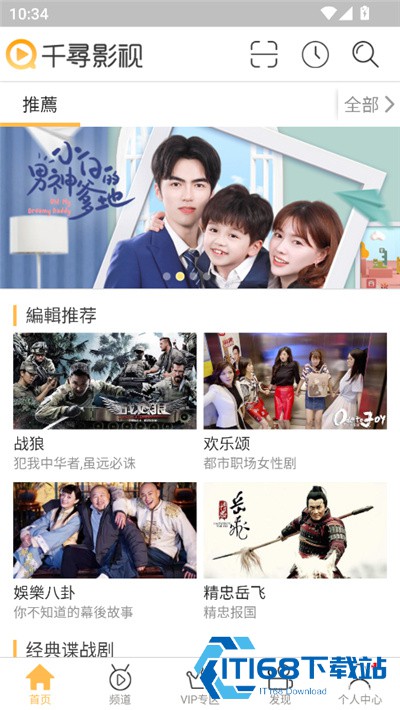400x710 pixels.
Task: Switch to 发现 tab
Action: pos(280,684)
